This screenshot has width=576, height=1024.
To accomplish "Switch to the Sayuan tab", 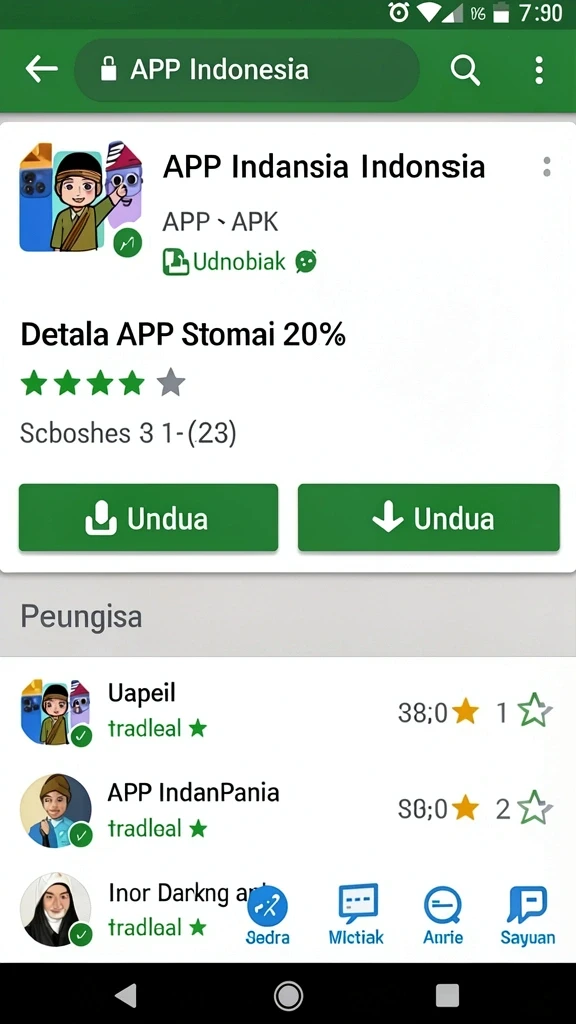I will point(528,916).
